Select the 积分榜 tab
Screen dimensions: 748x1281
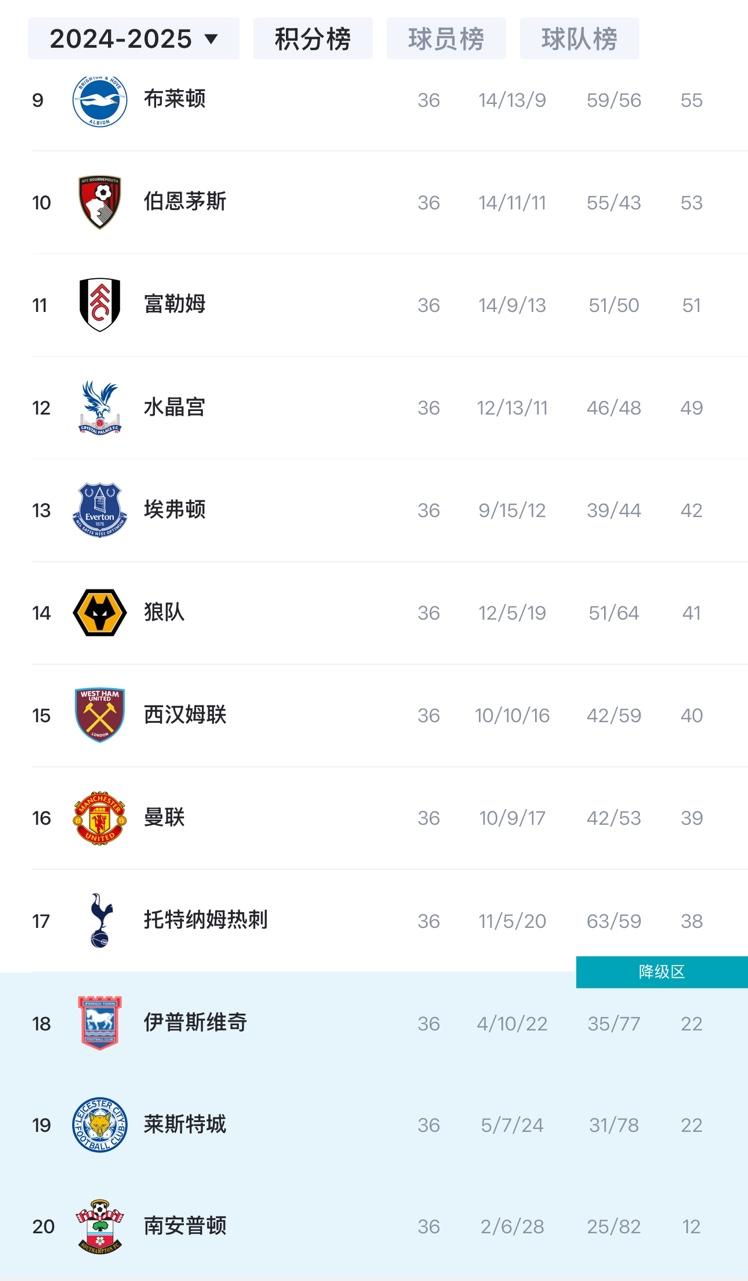313,39
